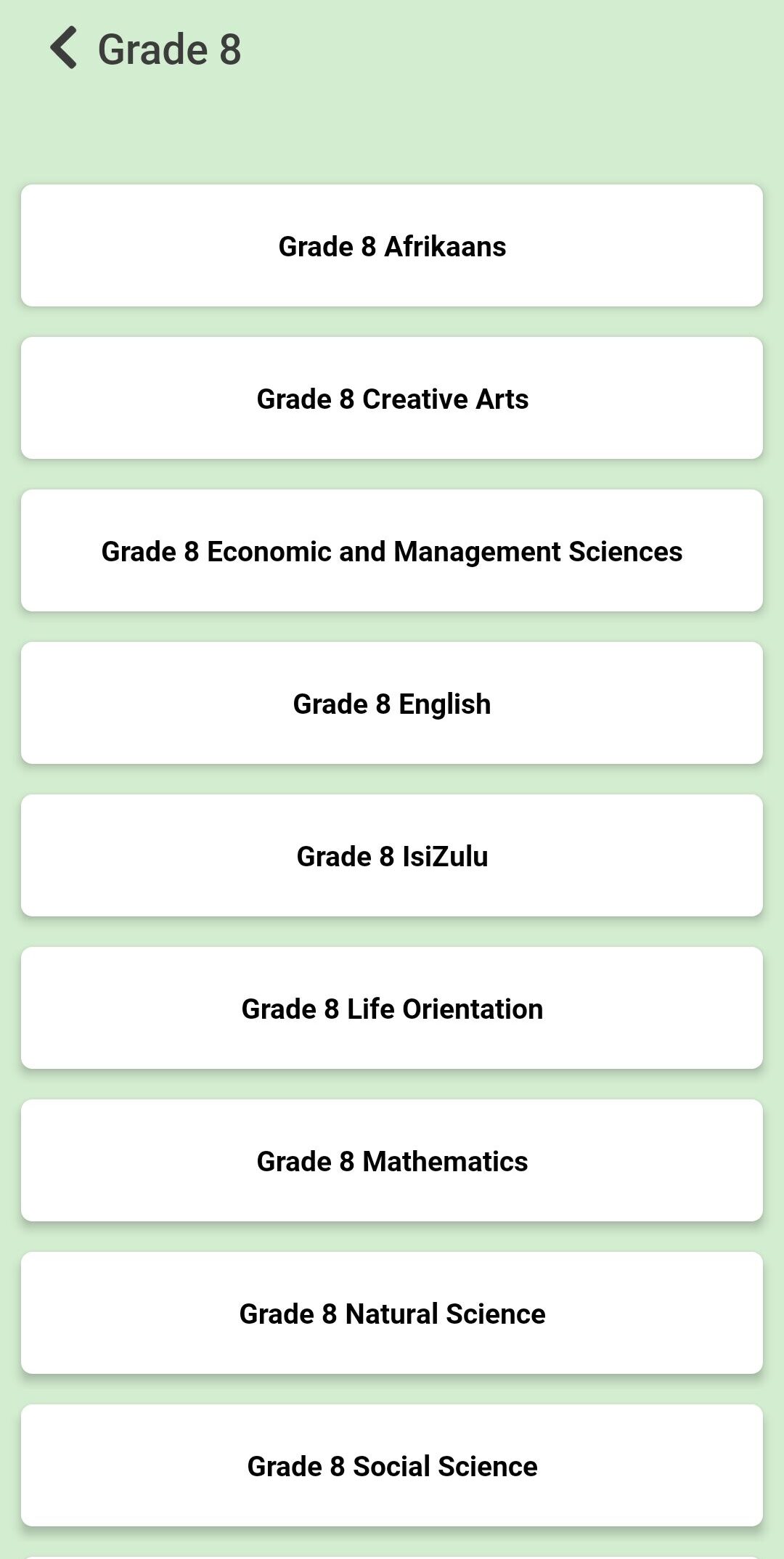Open Grade 8 Creative Arts
Viewport: 784px width, 1559px height.
392,397
